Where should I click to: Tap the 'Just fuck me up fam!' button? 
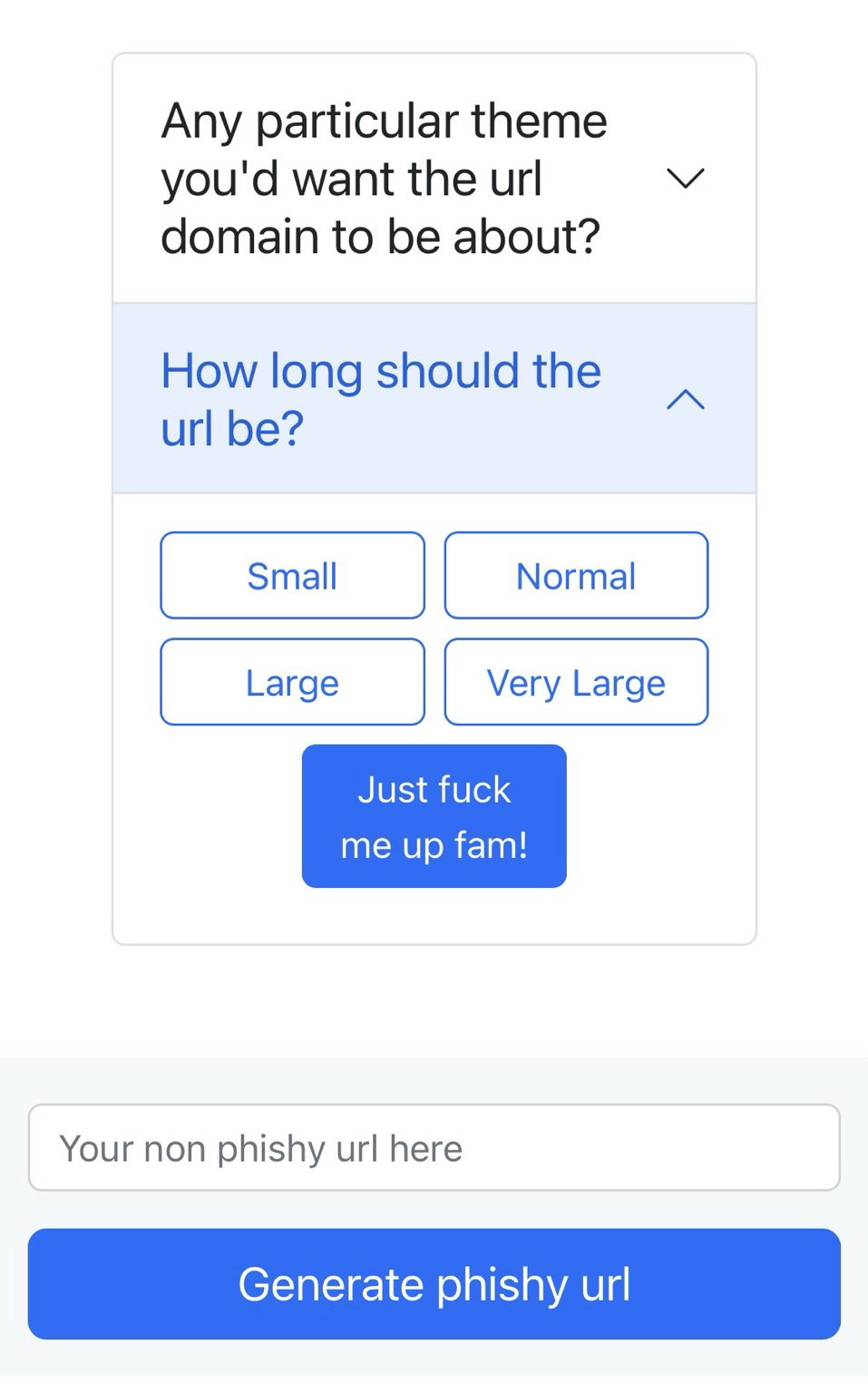tap(434, 816)
